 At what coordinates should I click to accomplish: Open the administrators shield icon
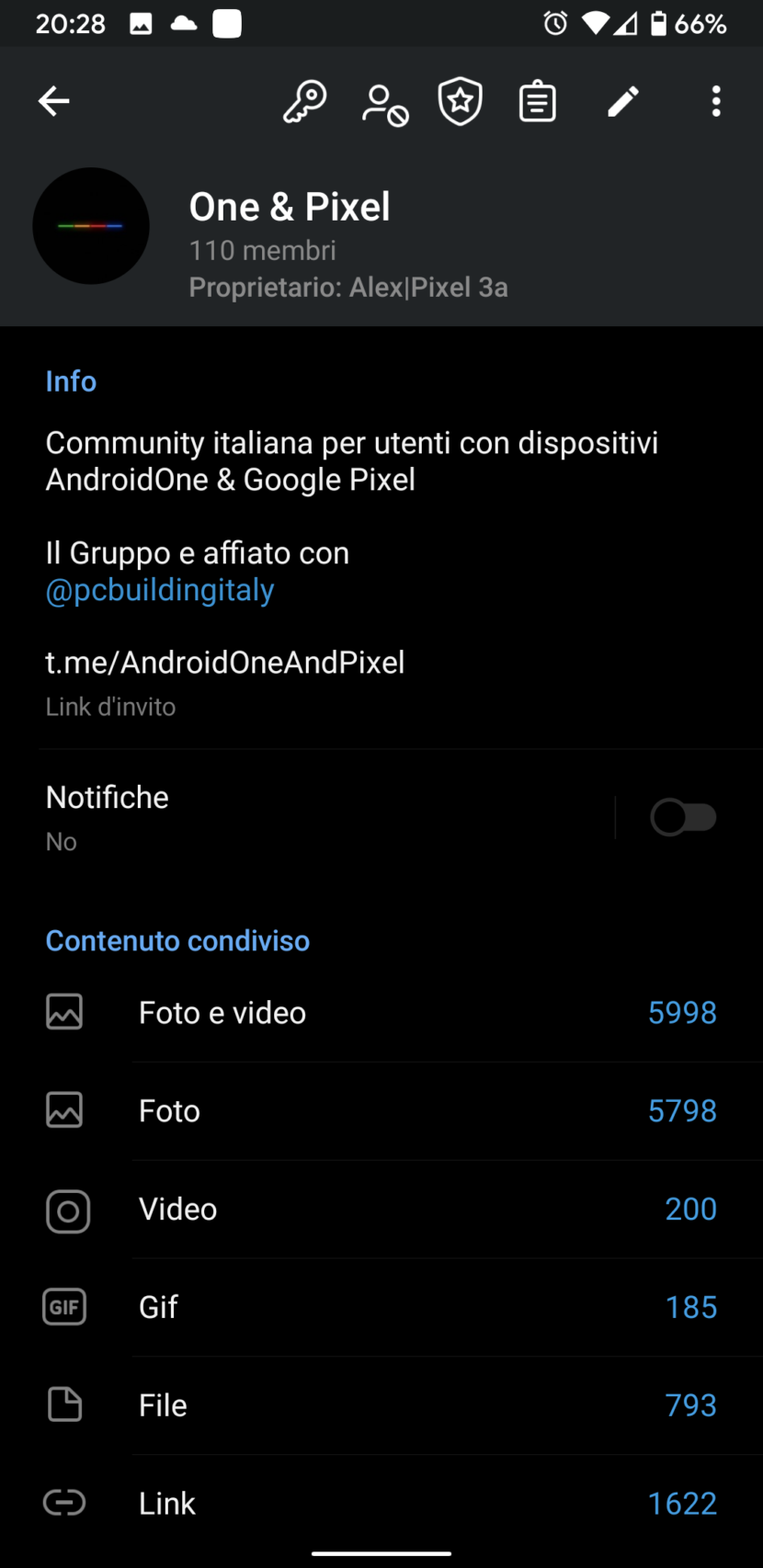pos(461,101)
